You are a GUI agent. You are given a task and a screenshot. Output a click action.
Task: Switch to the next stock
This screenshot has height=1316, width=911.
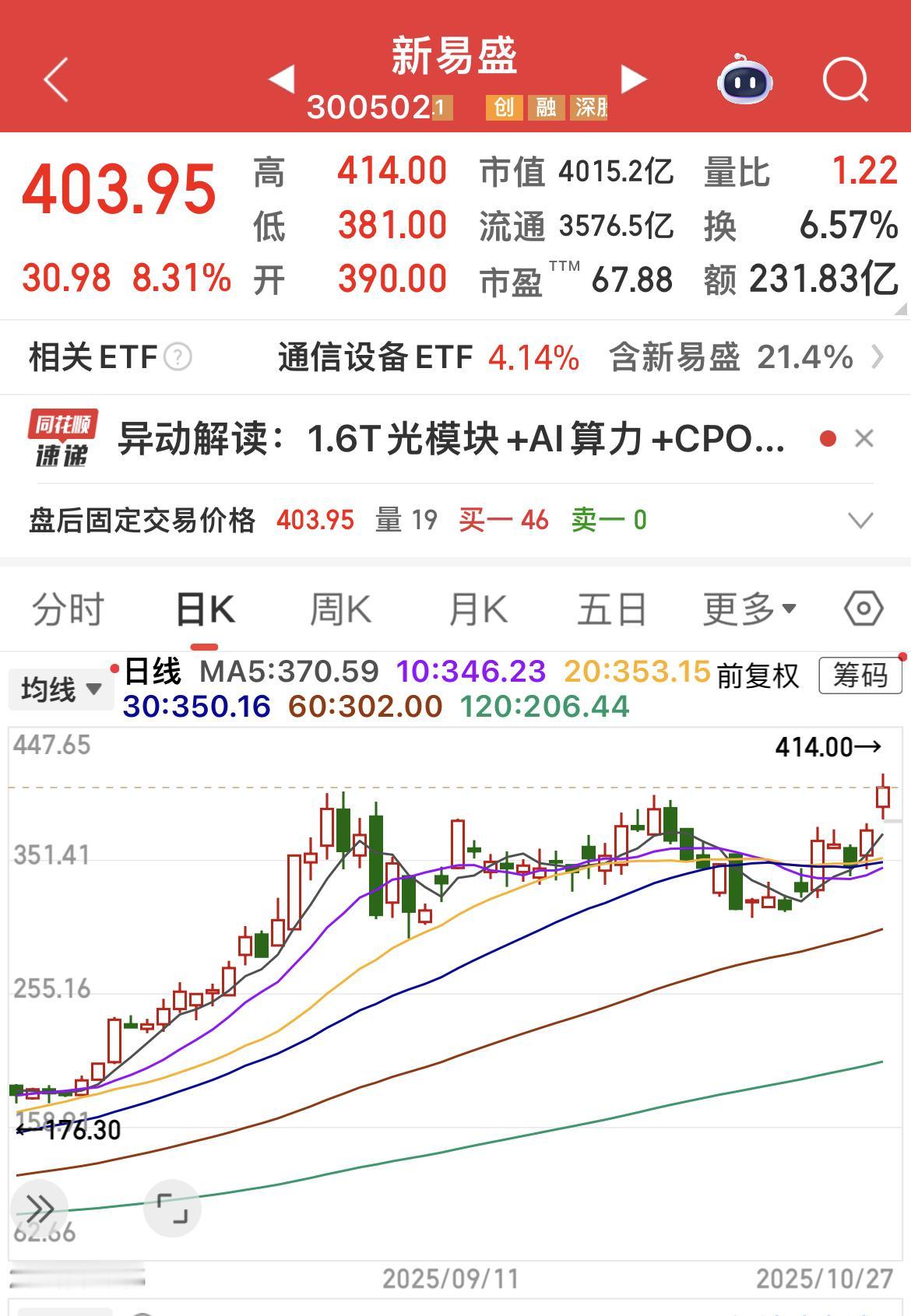coord(633,79)
